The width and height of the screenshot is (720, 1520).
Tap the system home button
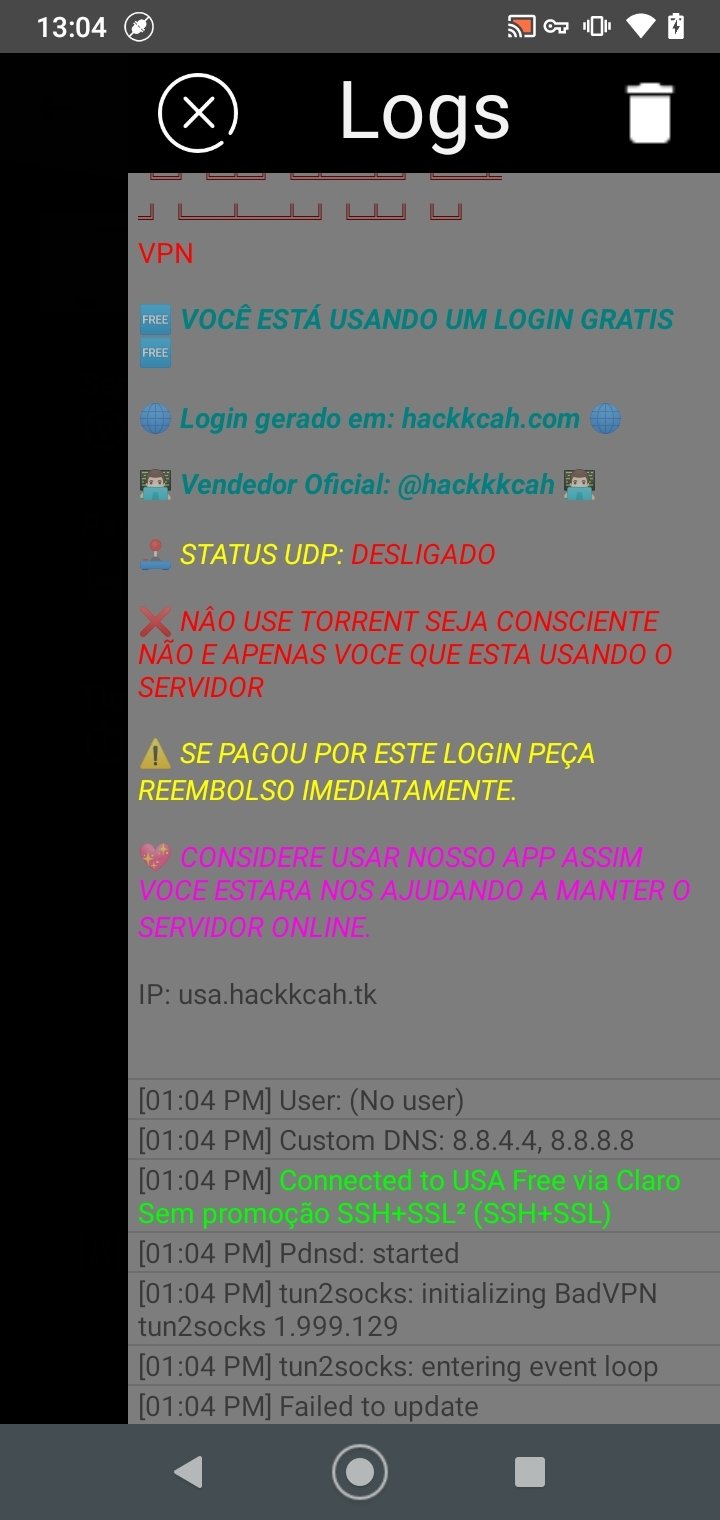360,1472
